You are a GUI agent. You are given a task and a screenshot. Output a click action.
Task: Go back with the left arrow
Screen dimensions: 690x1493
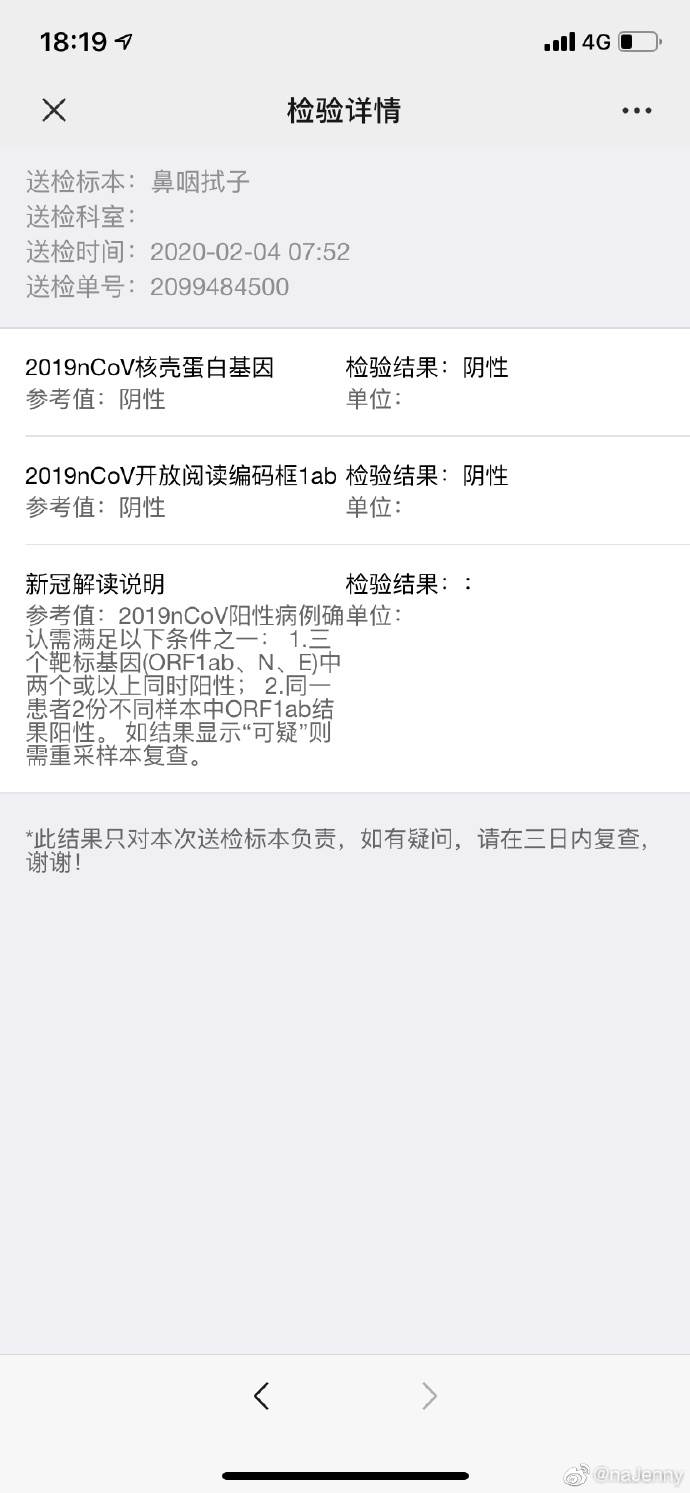point(262,1395)
